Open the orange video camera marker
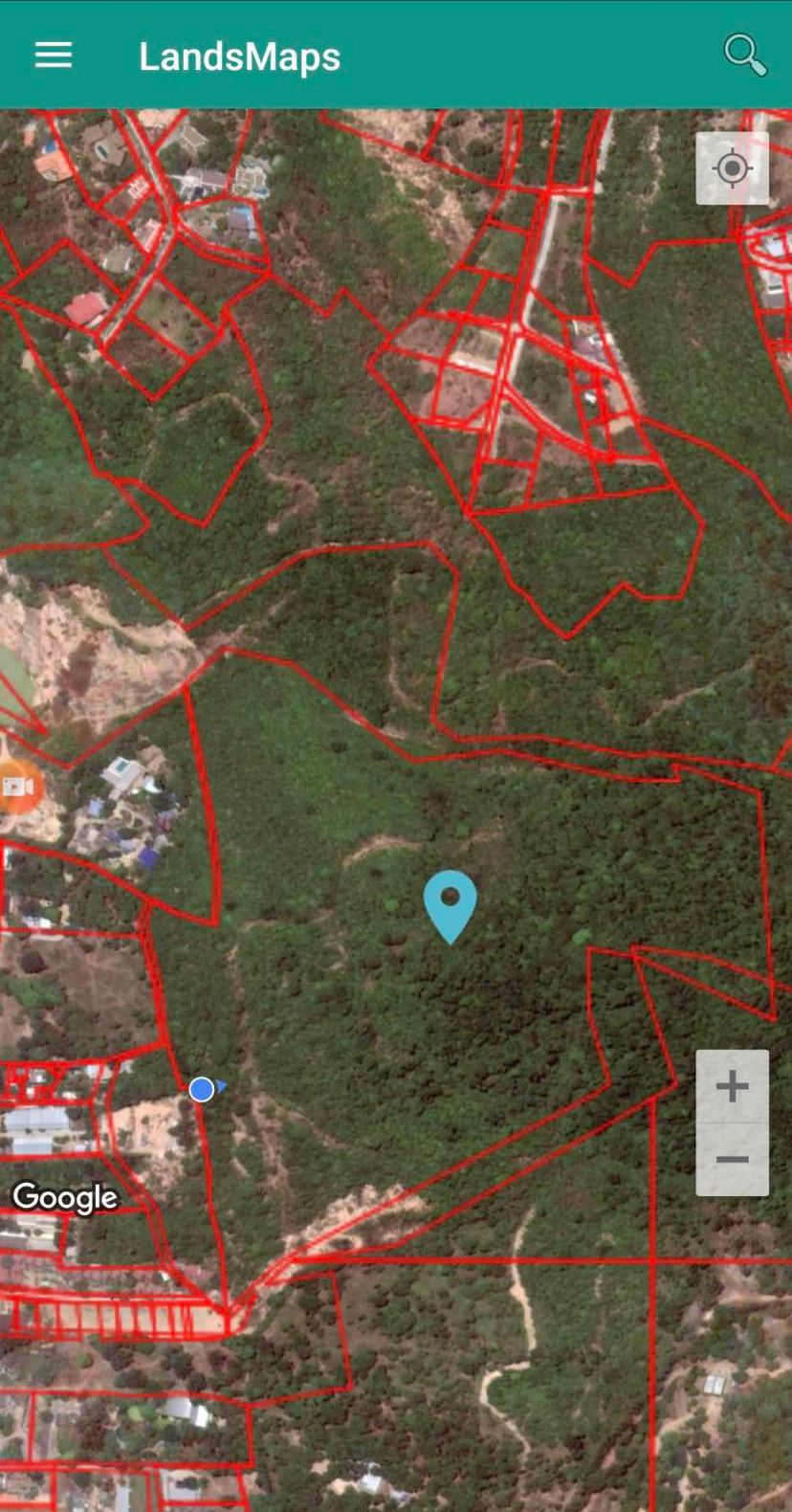 [17, 787]
